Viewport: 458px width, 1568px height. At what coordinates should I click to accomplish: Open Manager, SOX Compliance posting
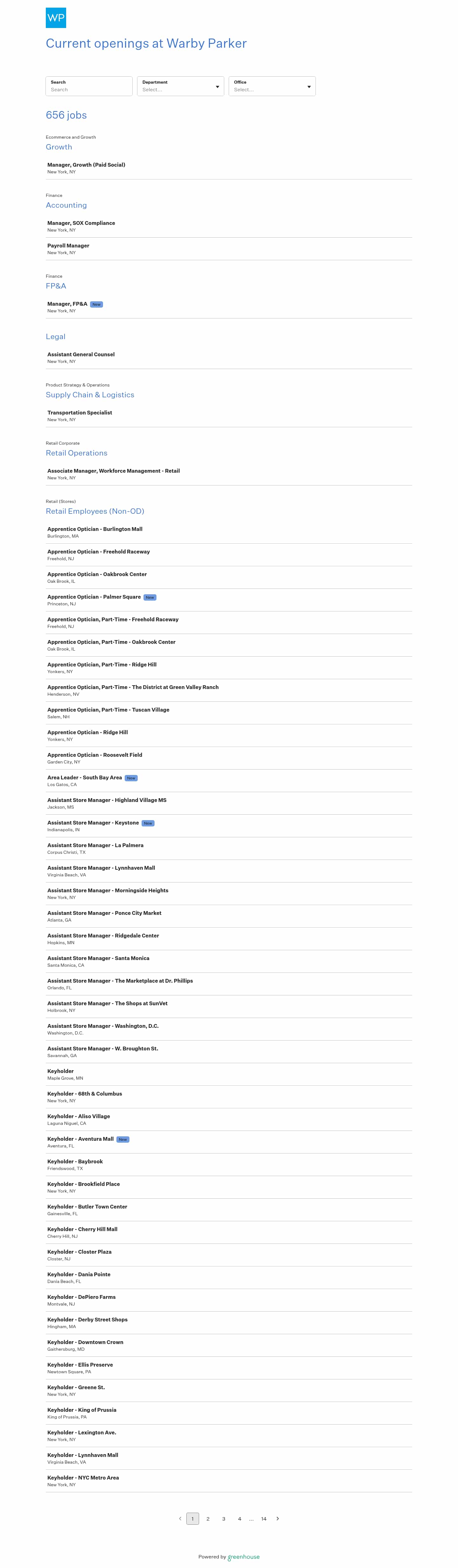click(x=81, y=223)
